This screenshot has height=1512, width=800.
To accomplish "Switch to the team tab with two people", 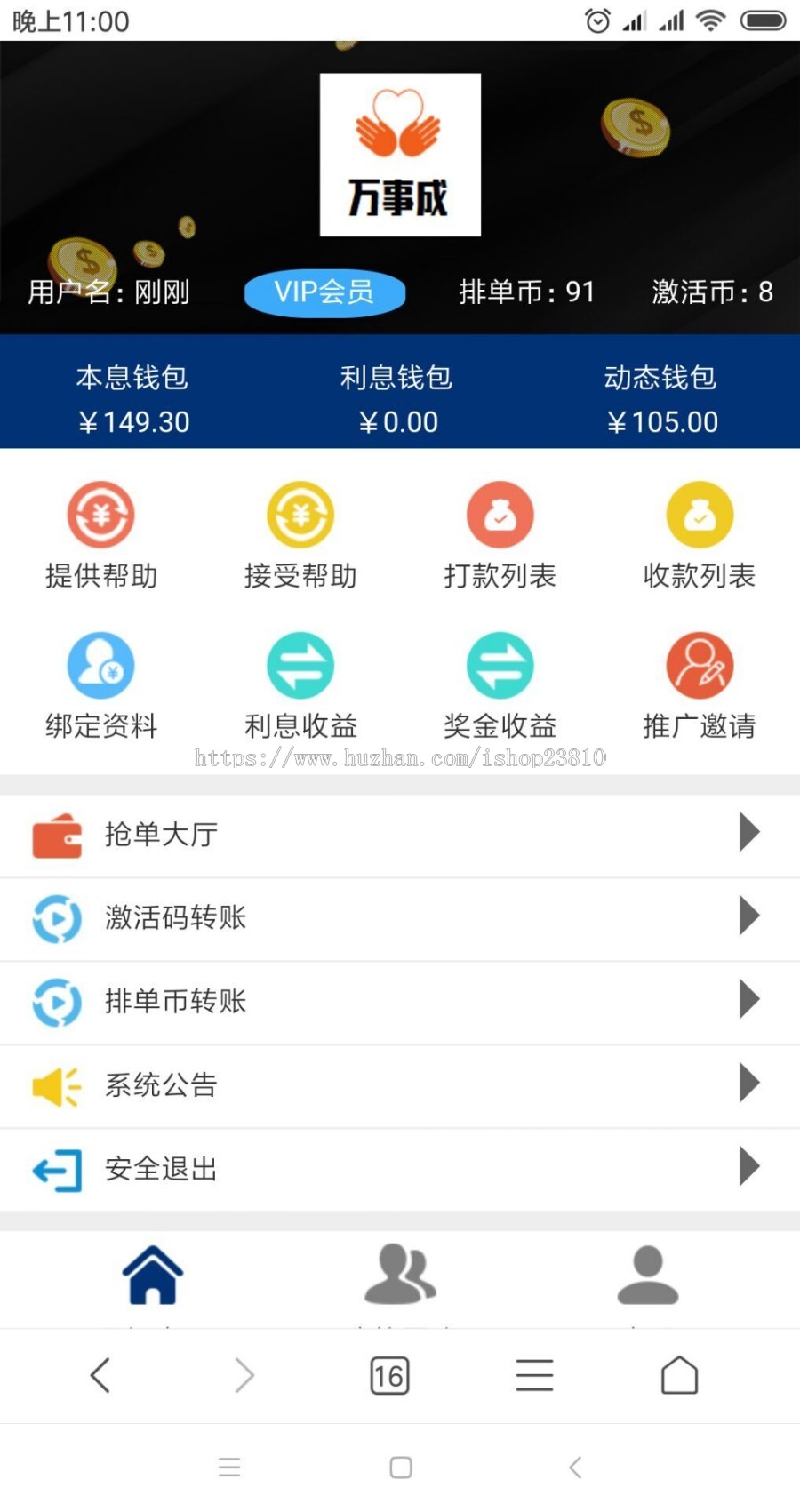I will pos(400,1276).
